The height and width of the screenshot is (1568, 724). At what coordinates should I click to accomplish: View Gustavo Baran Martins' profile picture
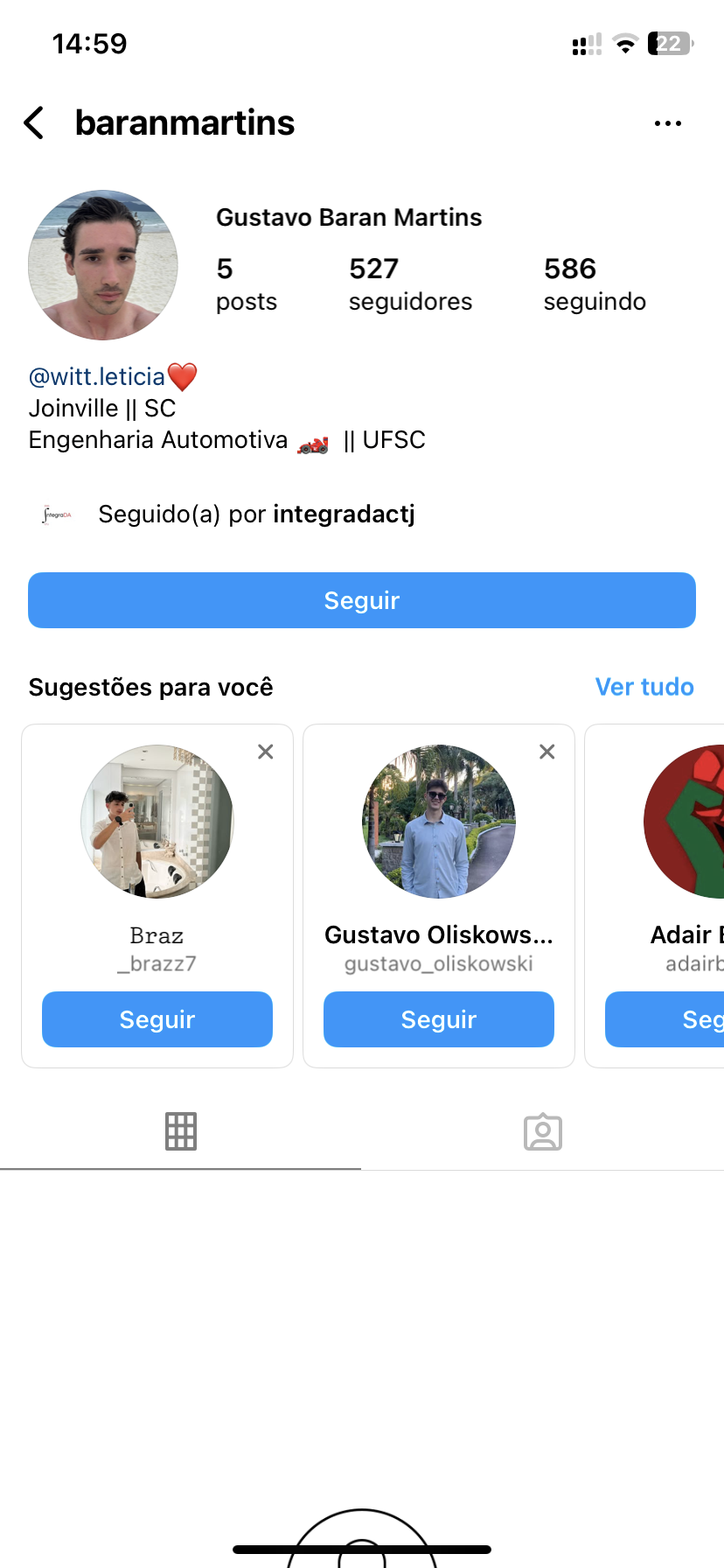[103, 265]
